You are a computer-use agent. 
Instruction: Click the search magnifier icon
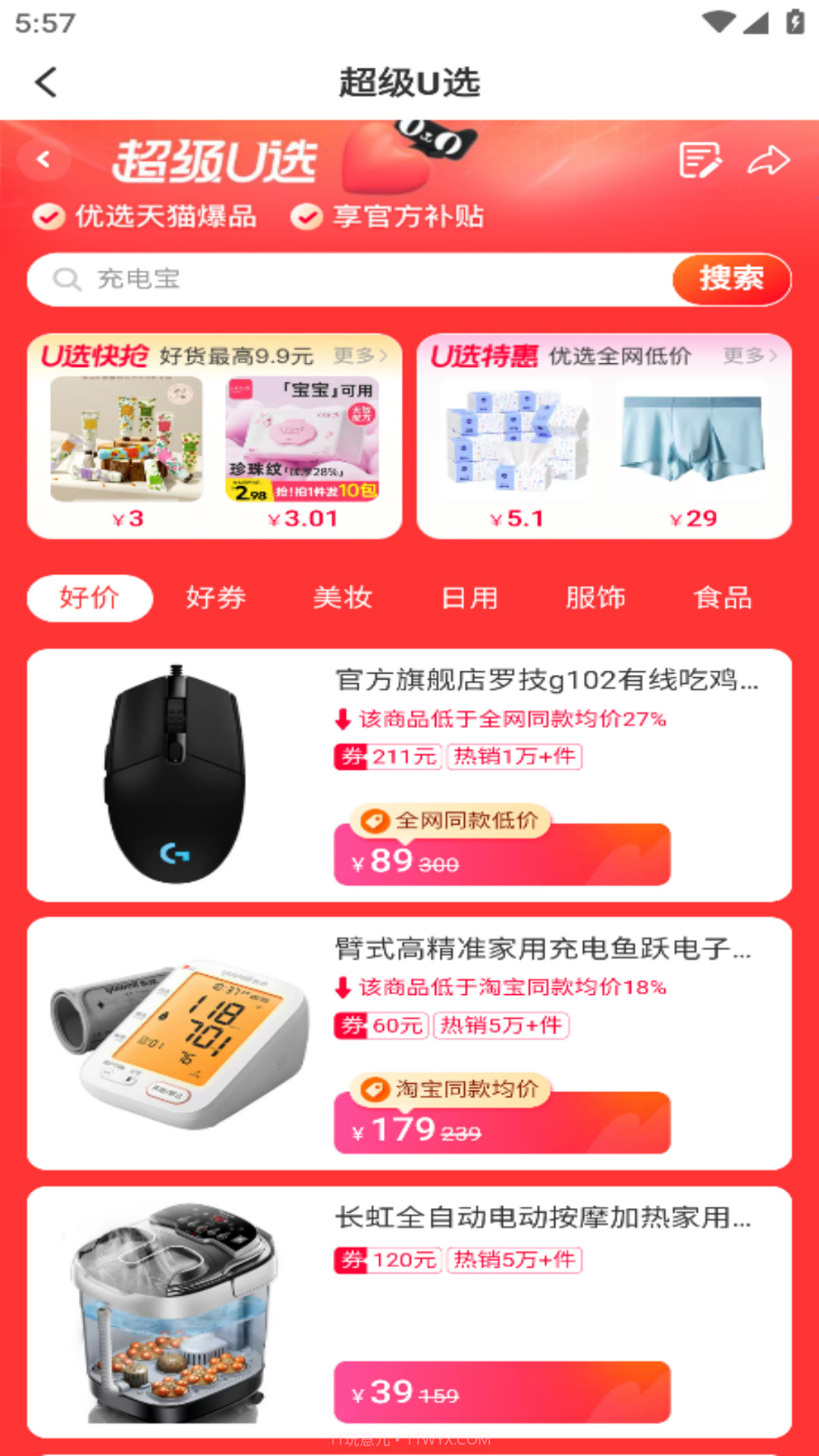coord(67,279)
